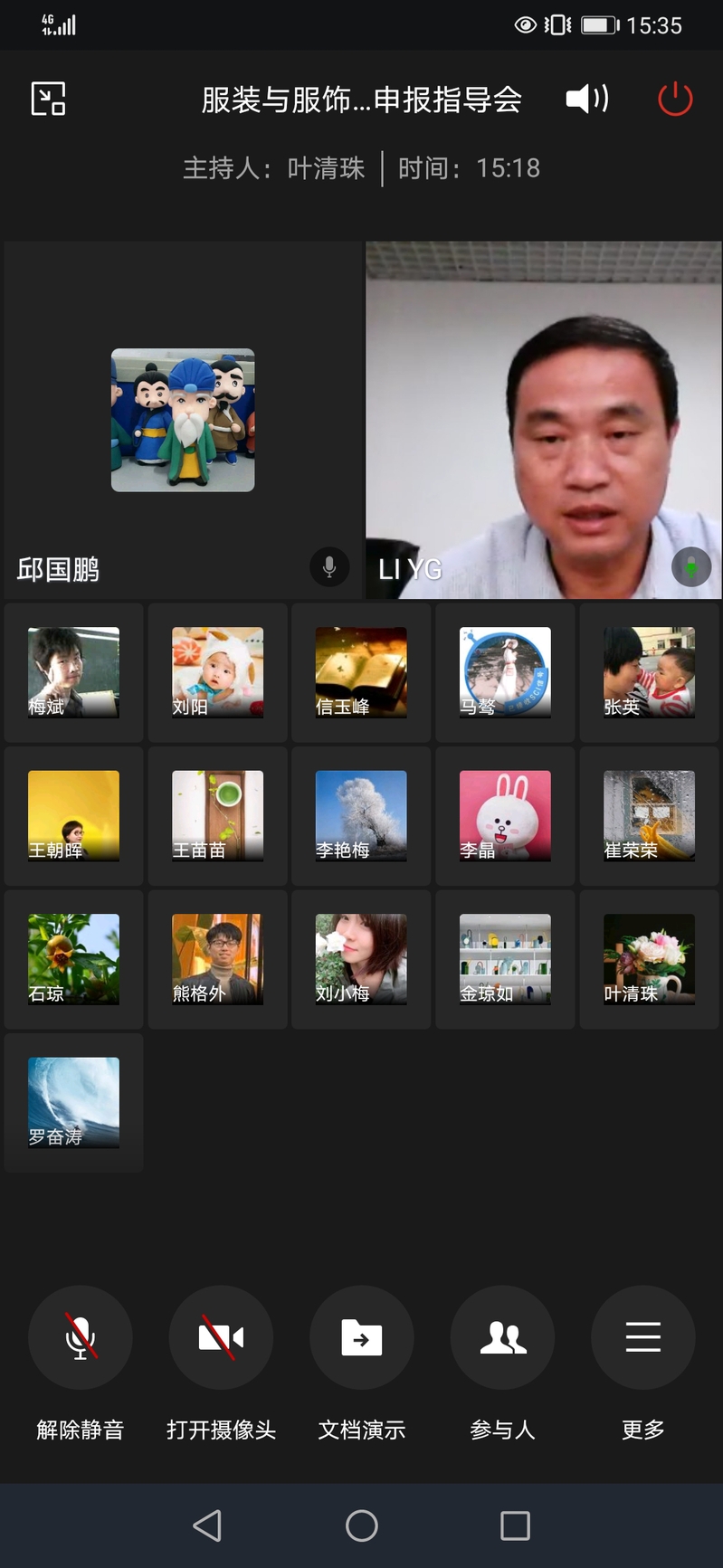Open 张英's participant tile
The image size is (723, 1568).
[x=649, y=672]
